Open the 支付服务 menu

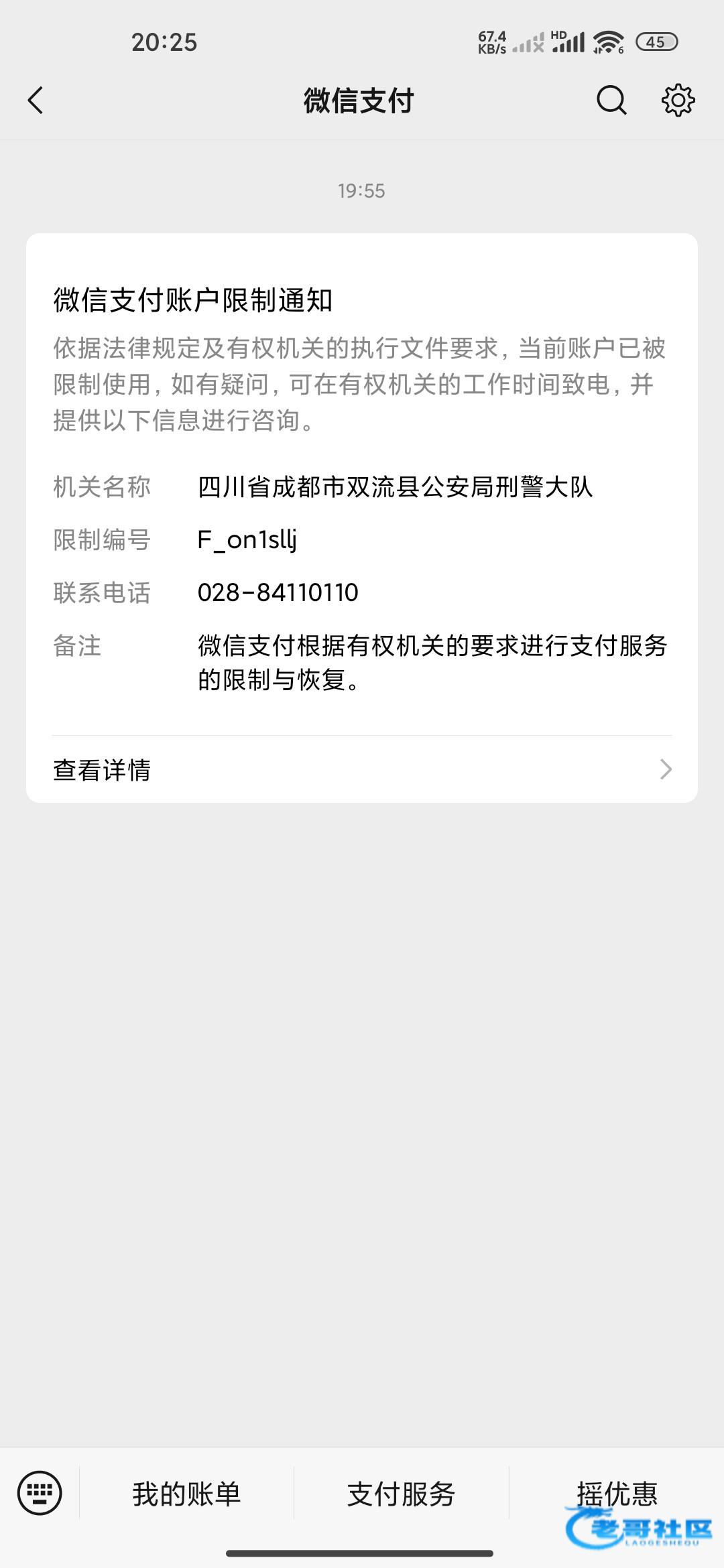[401, 1493]
